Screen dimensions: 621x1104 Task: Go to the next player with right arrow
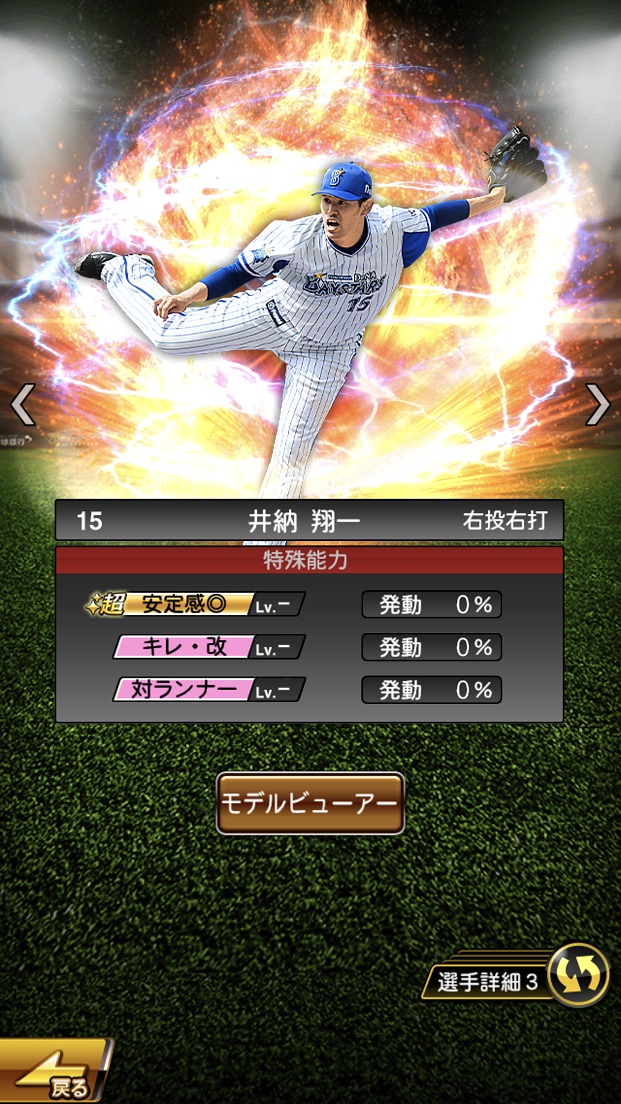click(x=597, y=405)
